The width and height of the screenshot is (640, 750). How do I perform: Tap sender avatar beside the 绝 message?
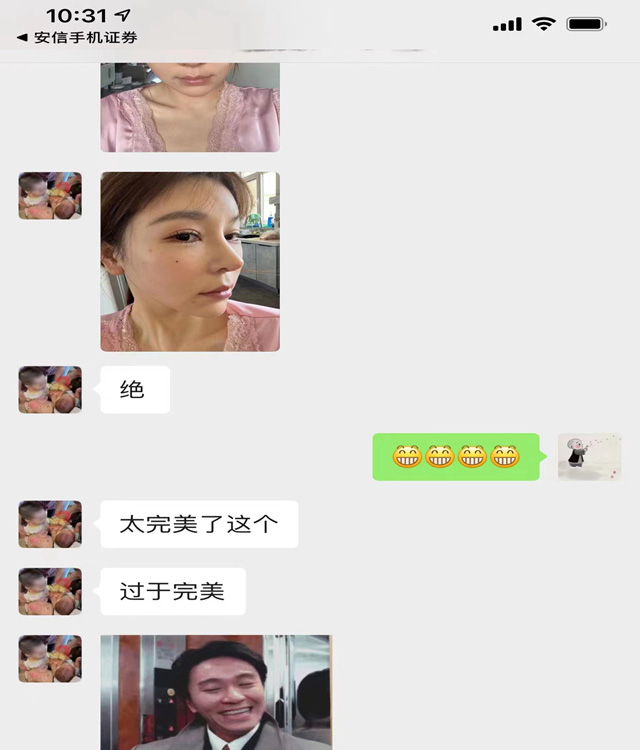[50, 389]
